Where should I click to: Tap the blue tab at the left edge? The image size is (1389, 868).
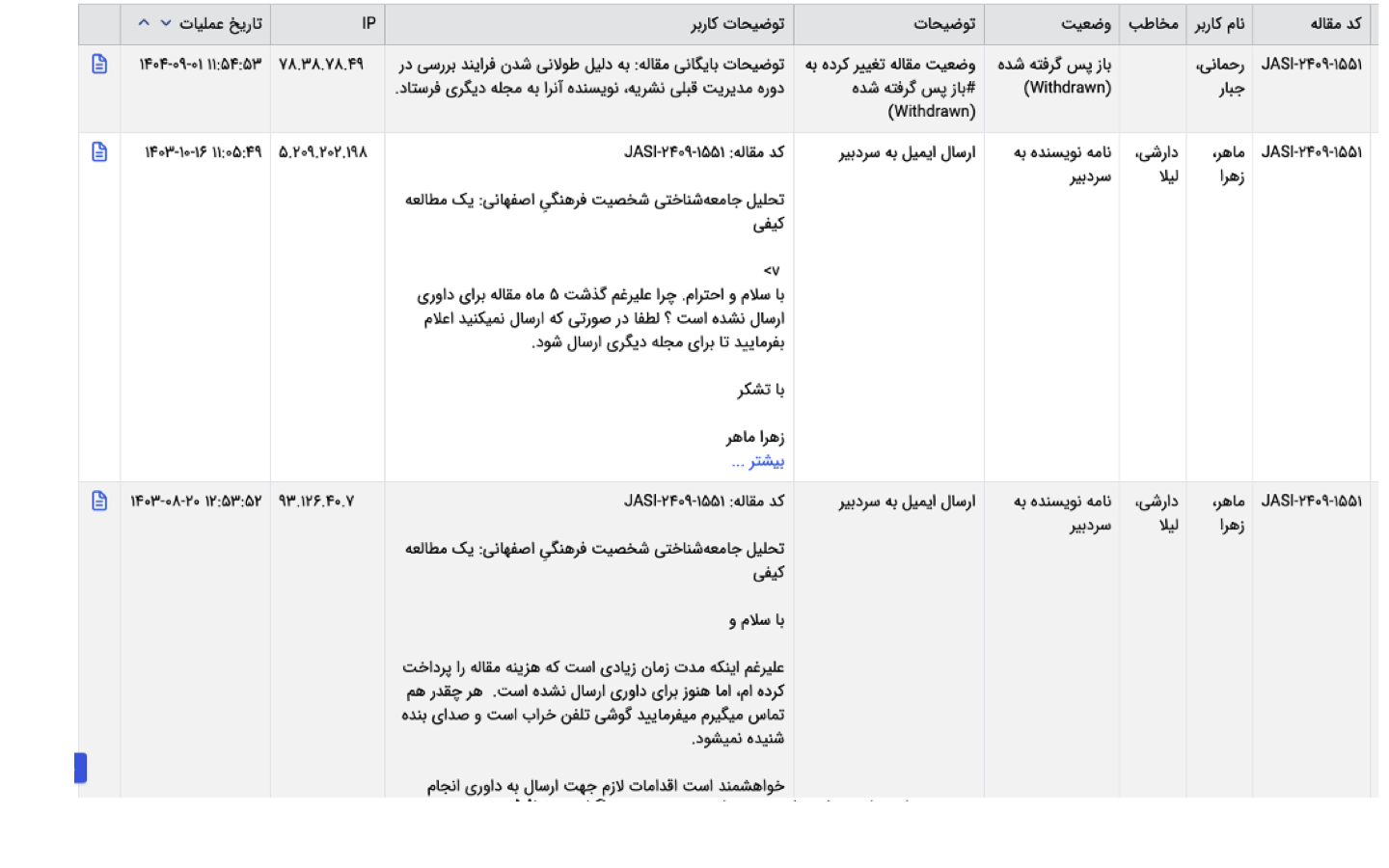(x=81, y=768)
